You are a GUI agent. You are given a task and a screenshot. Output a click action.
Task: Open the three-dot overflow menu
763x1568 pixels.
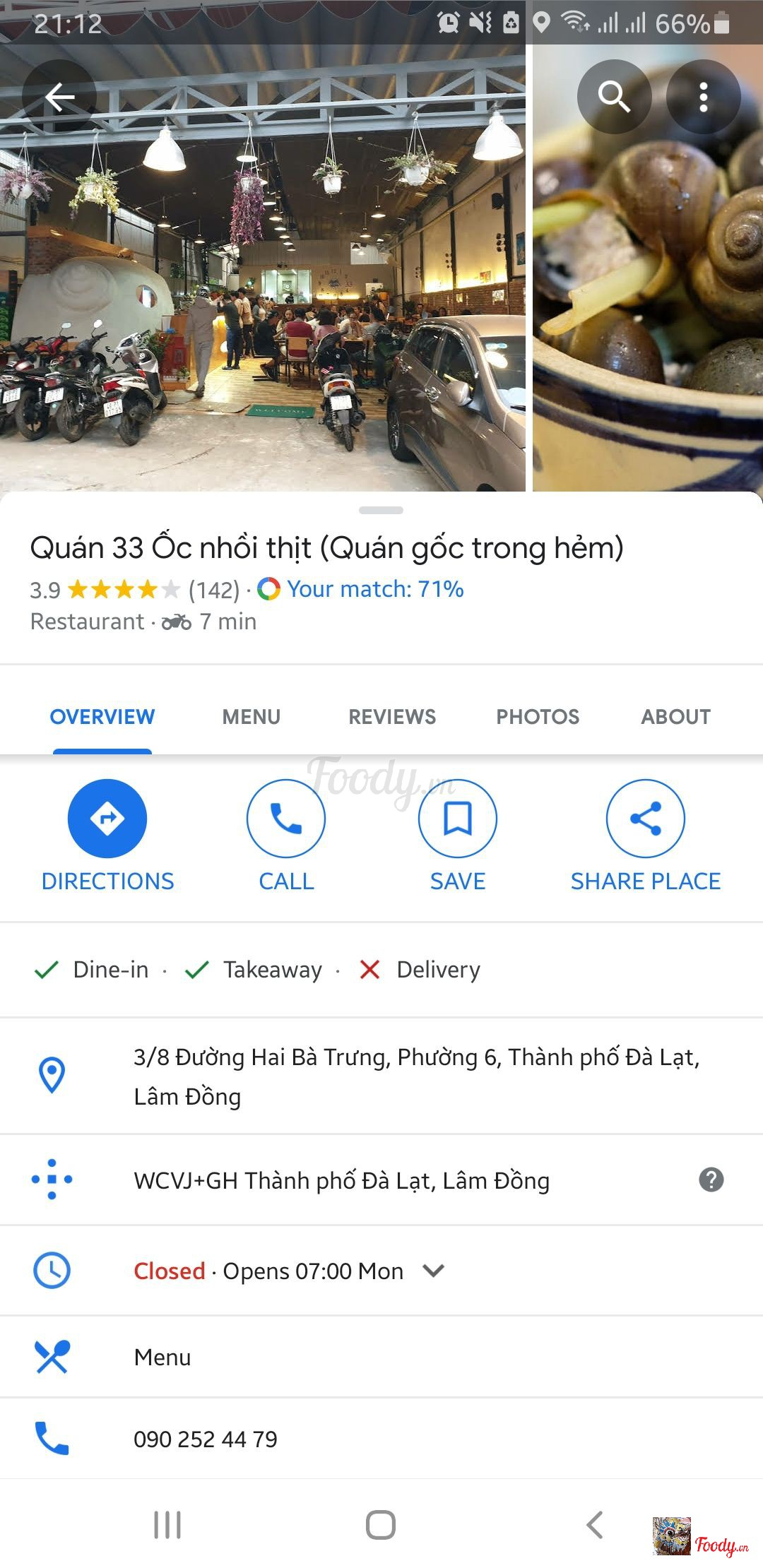703,97
